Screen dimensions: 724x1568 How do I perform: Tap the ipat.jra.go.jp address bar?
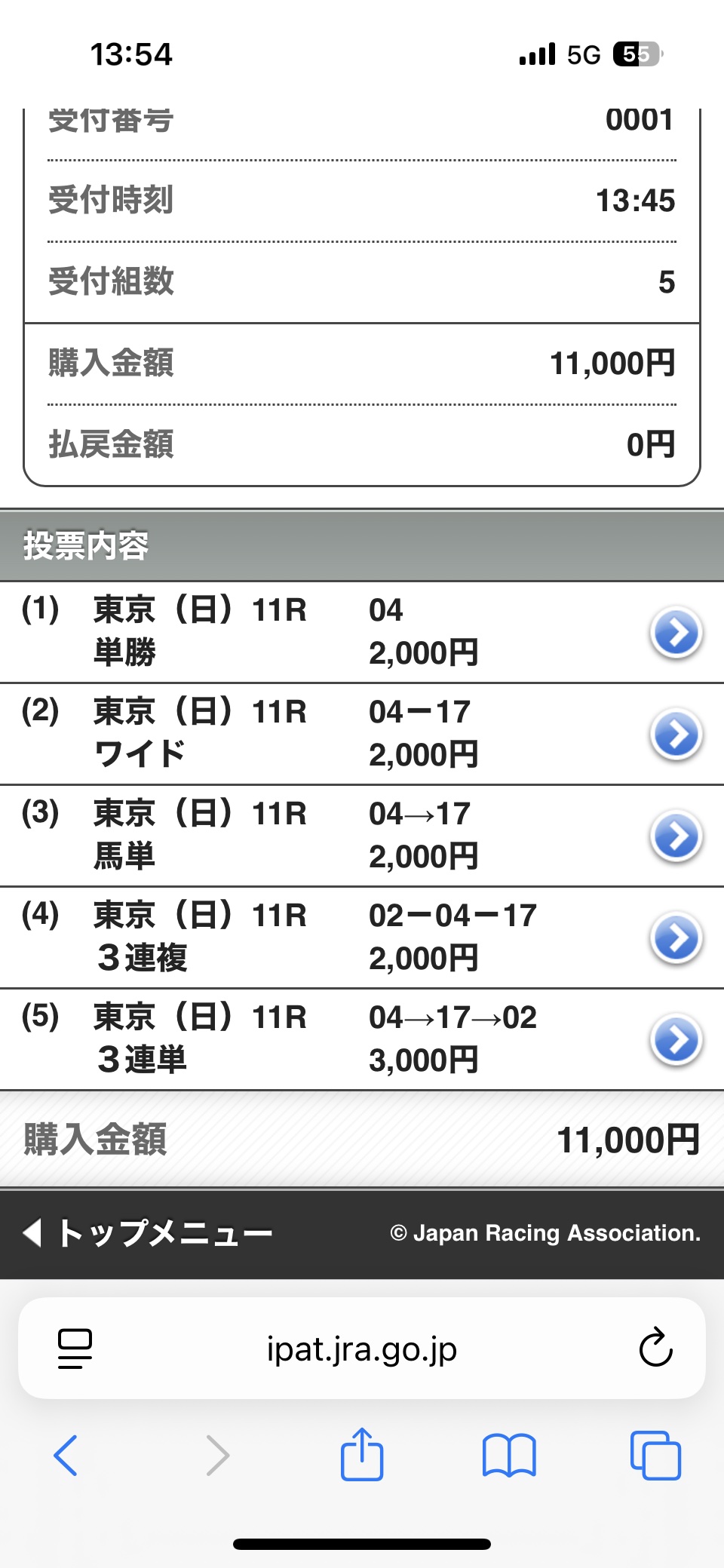coord(362,1349)
